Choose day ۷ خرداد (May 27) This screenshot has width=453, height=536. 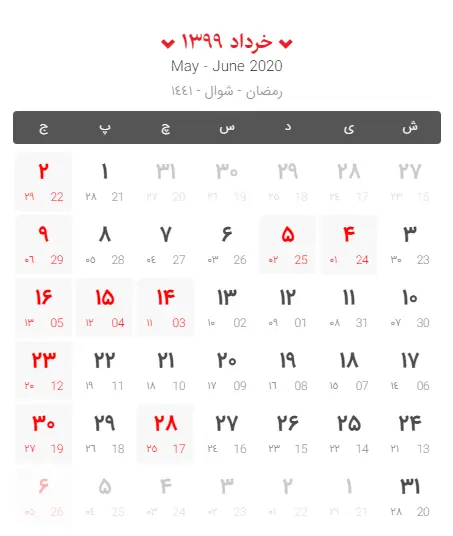click(165, 245)
